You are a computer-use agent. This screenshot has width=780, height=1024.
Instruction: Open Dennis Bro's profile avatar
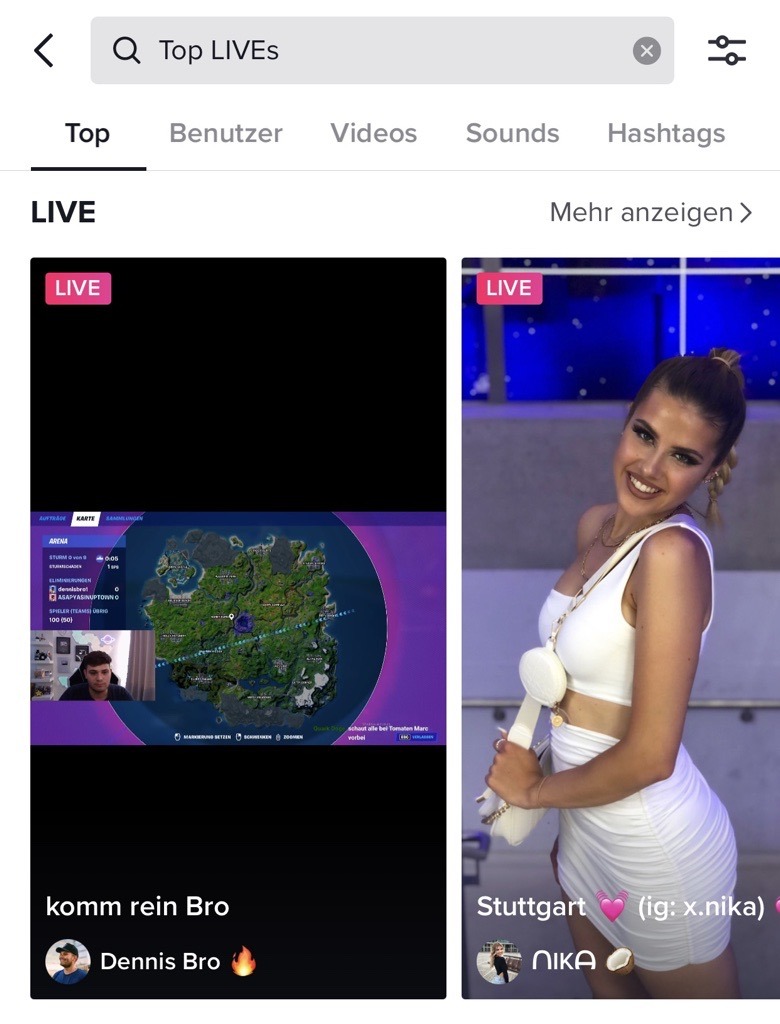pos(66,961)
